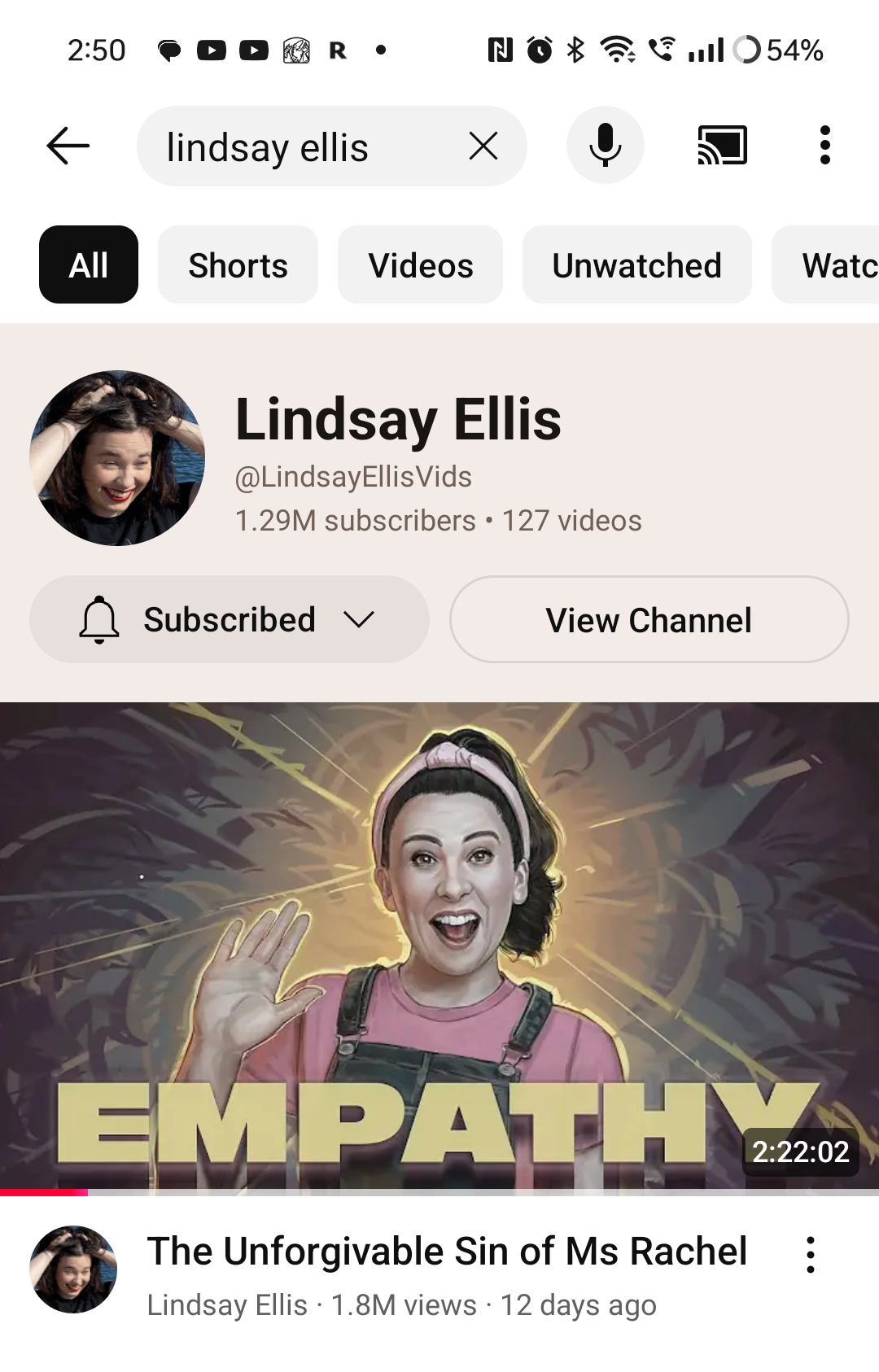The width and height of the screenshot is (879, 1372).
Task: Open more options for the Ms Rachel video
Action: pyautogui.click(x=810, y=1255)
